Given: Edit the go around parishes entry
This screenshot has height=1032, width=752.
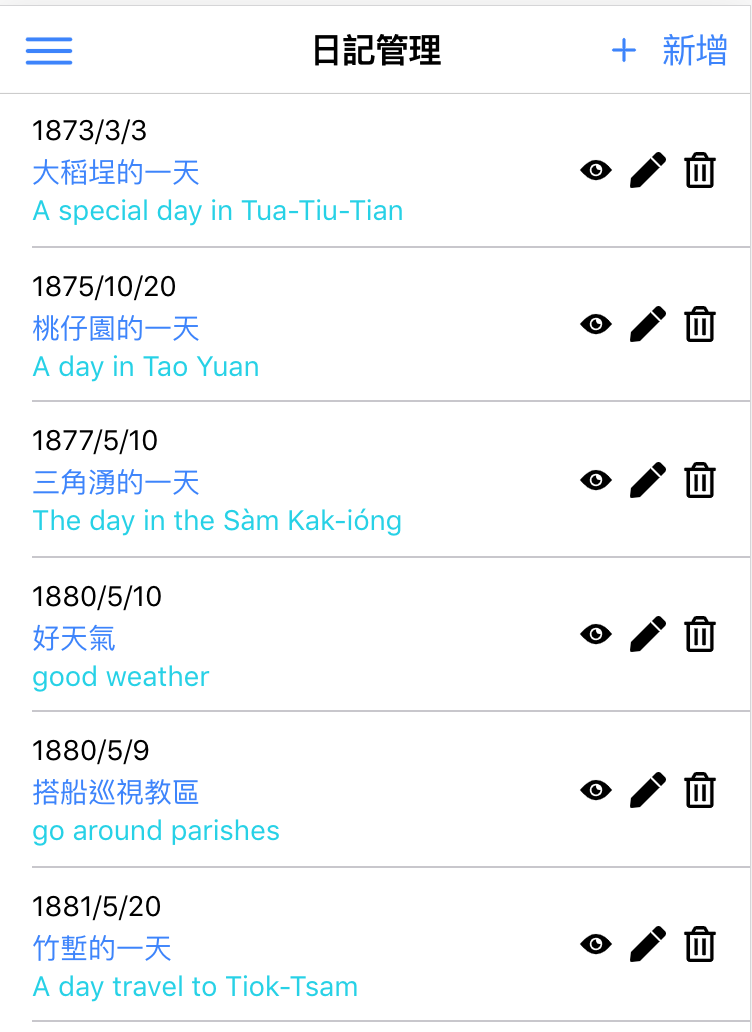Looking at the screenshot, I should click(648, 790).
